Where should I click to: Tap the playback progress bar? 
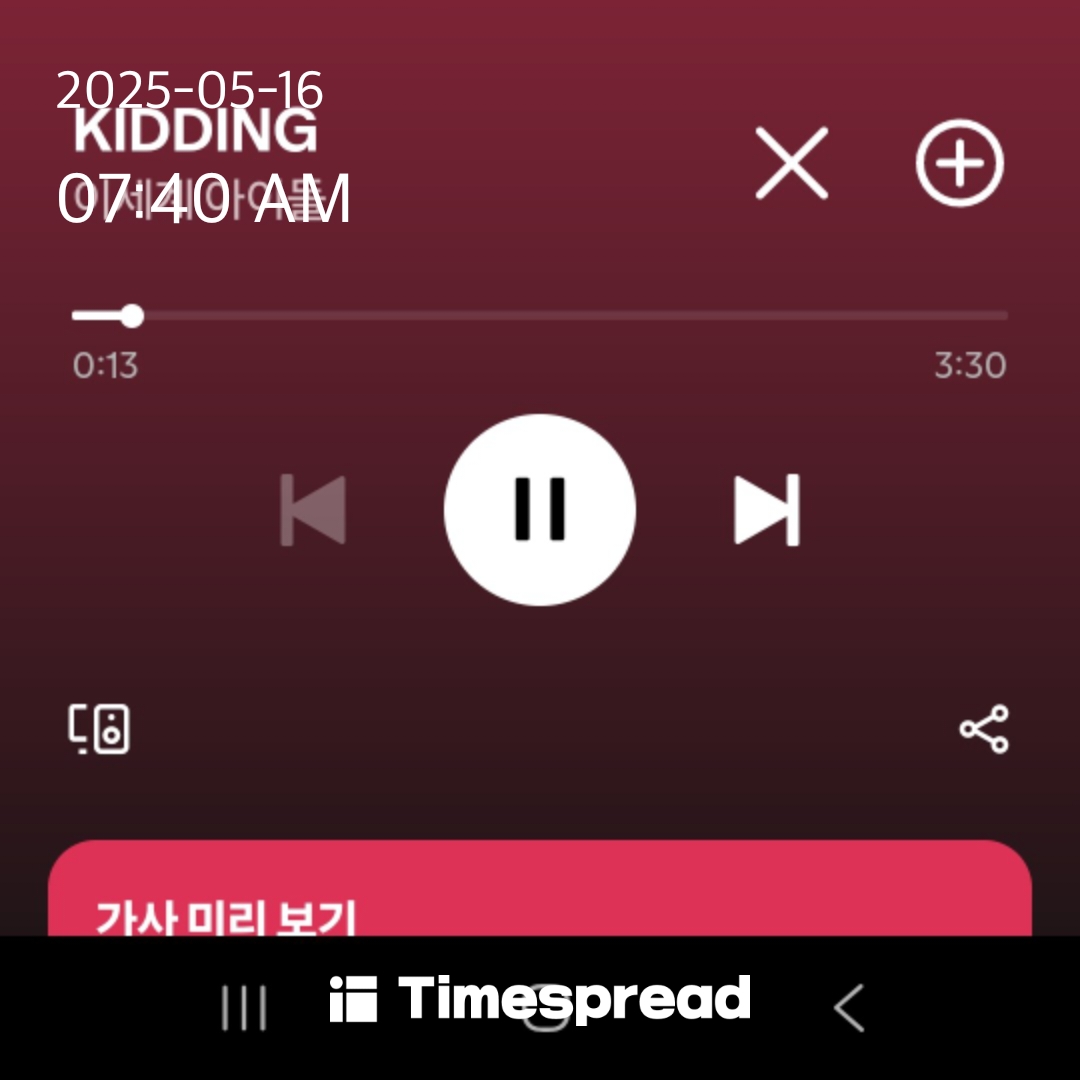click(540, 316)
